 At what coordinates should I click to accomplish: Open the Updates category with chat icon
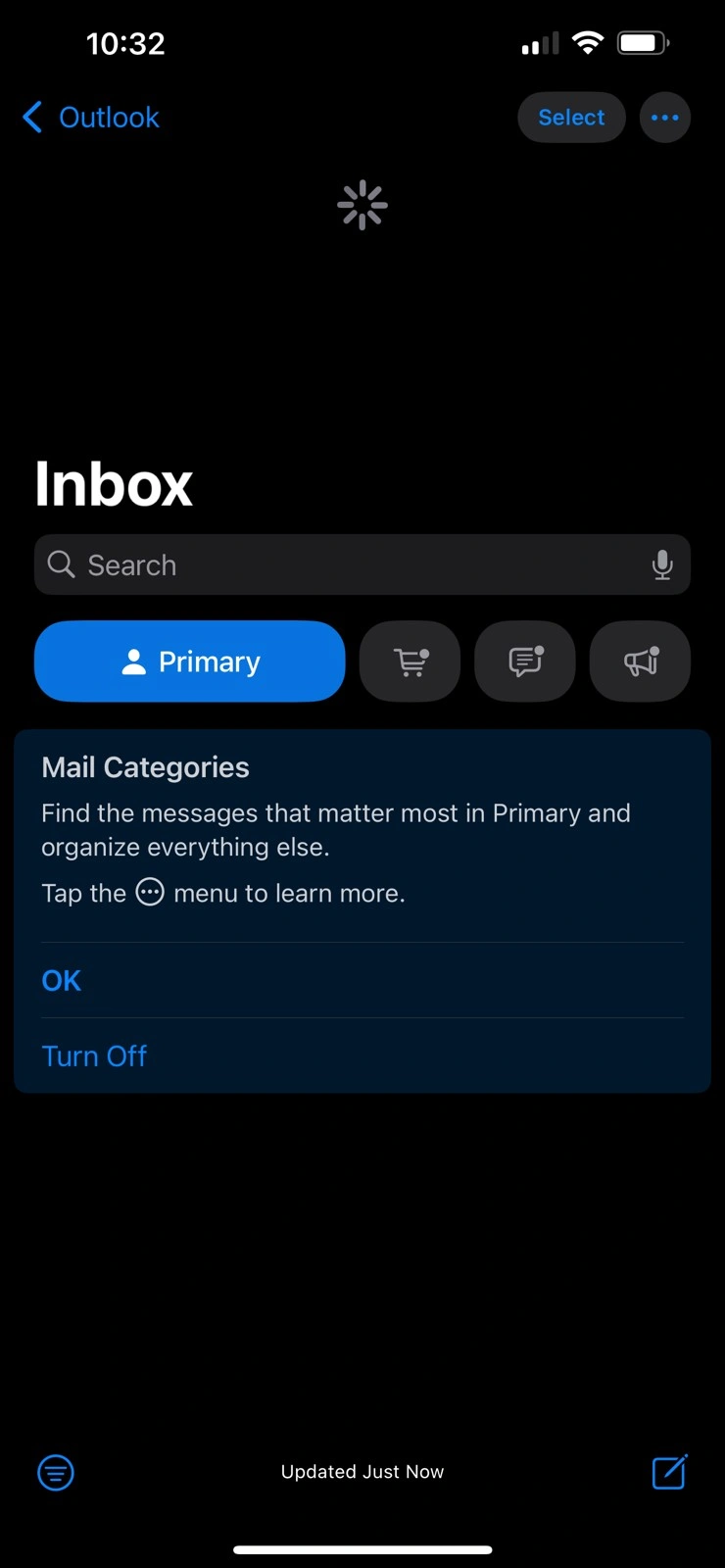pos(525,661)
